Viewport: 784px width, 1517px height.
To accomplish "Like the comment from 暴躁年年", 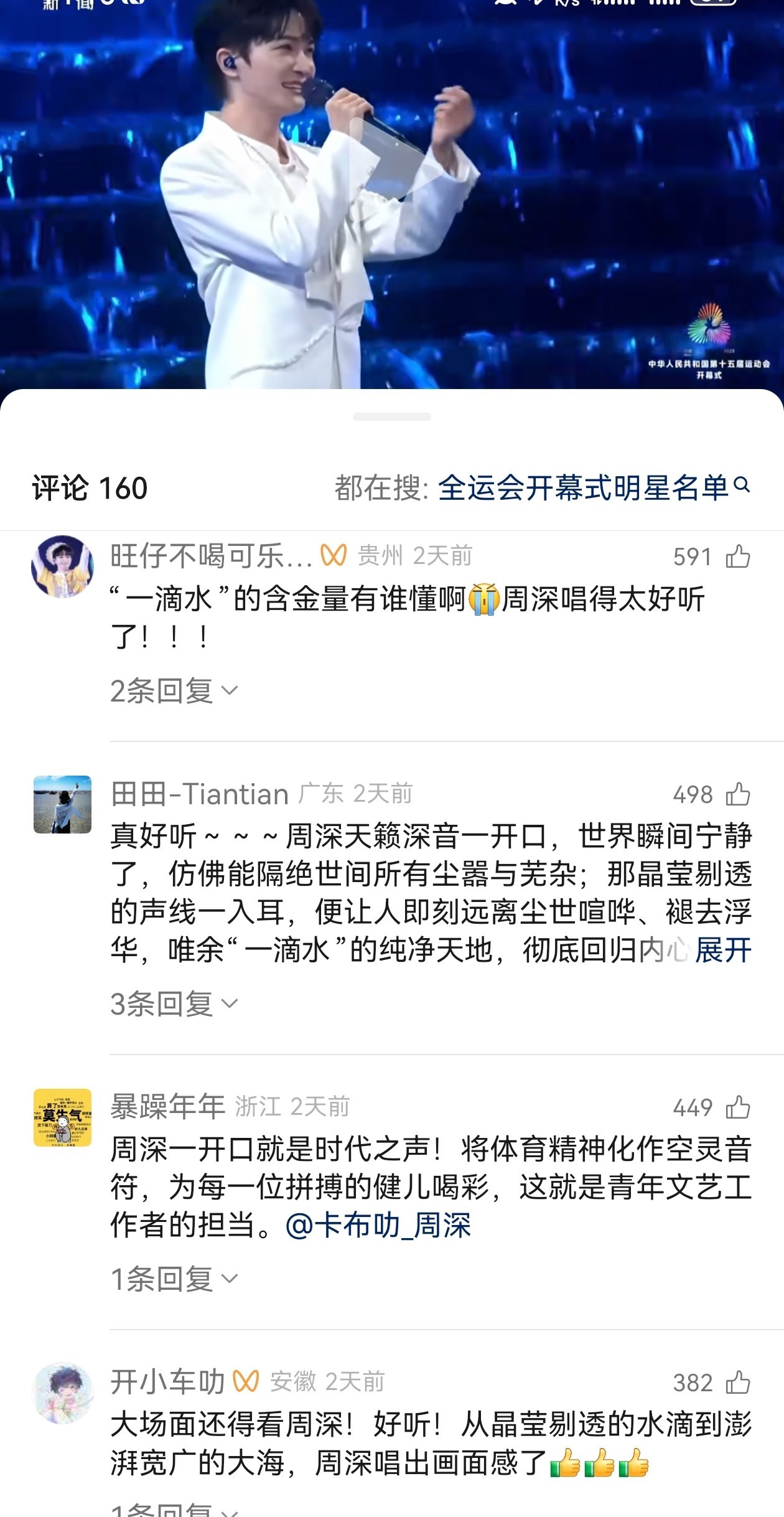I will 737,1107.
